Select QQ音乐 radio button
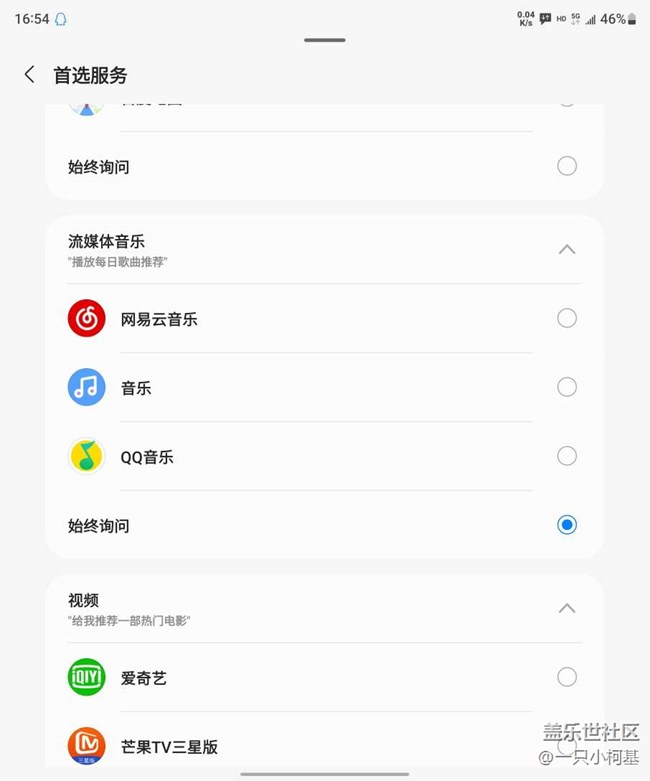Viewport: 650px width, 781px height. click(x=566, y=457)
